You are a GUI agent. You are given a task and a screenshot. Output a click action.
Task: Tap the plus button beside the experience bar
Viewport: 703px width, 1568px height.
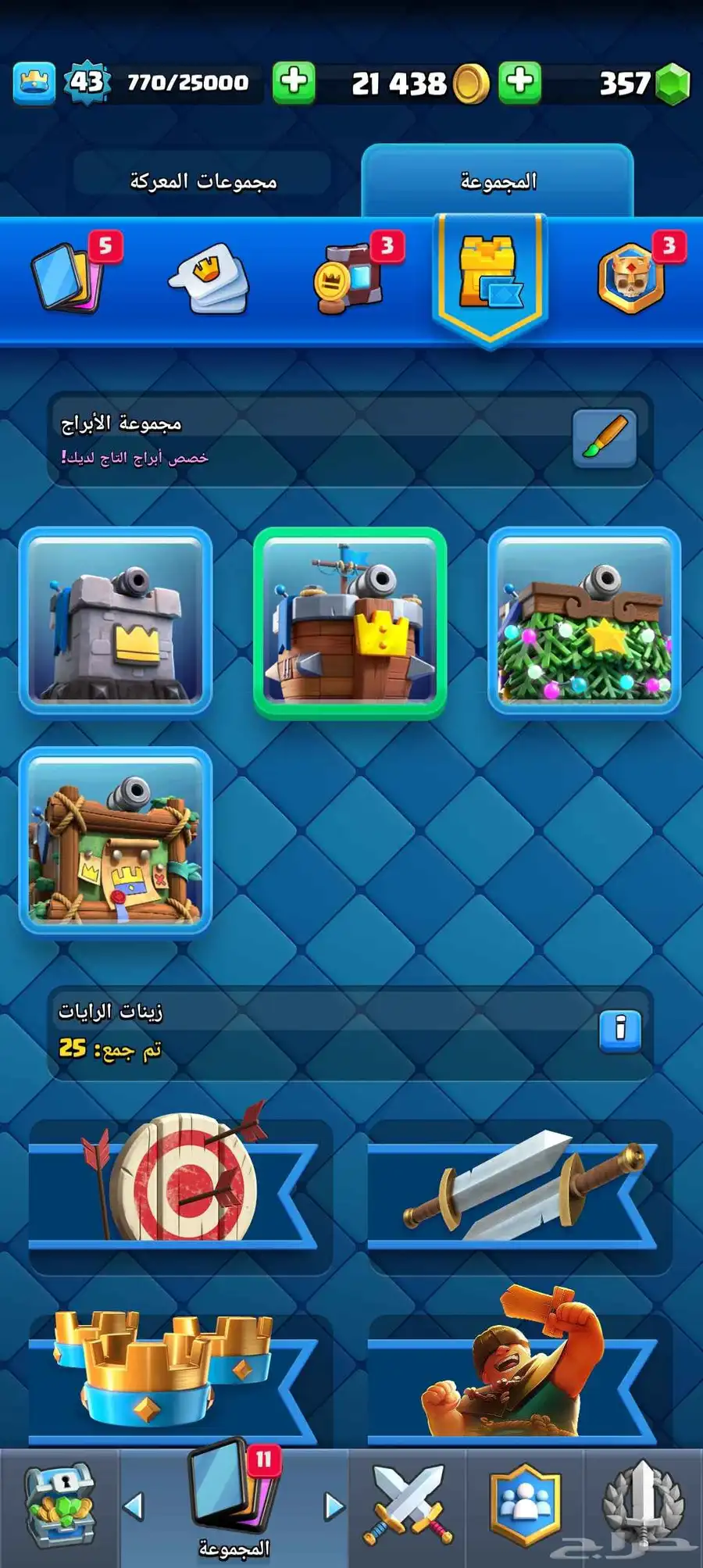294,82
